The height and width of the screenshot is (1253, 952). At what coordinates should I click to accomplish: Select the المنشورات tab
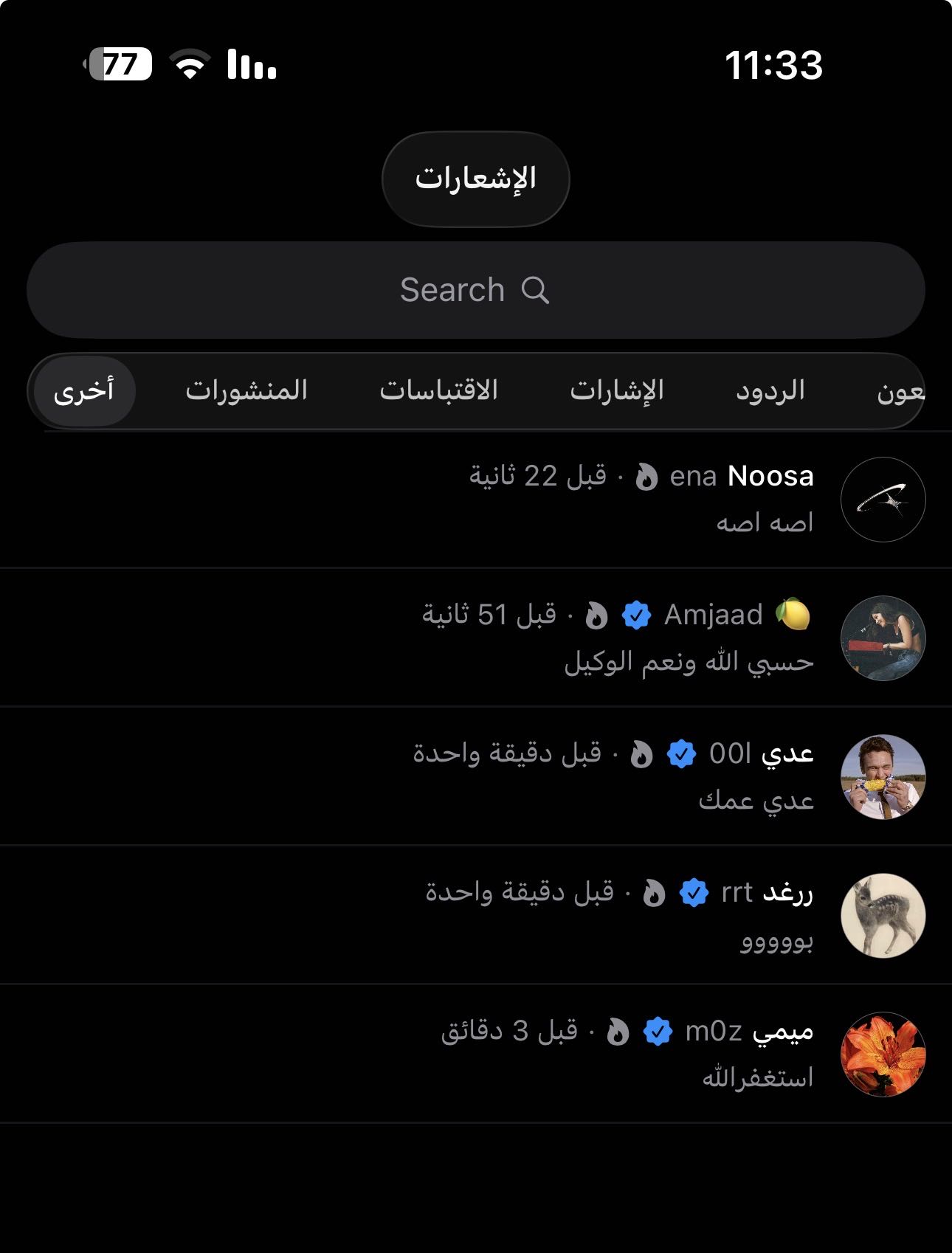[246, 391]
